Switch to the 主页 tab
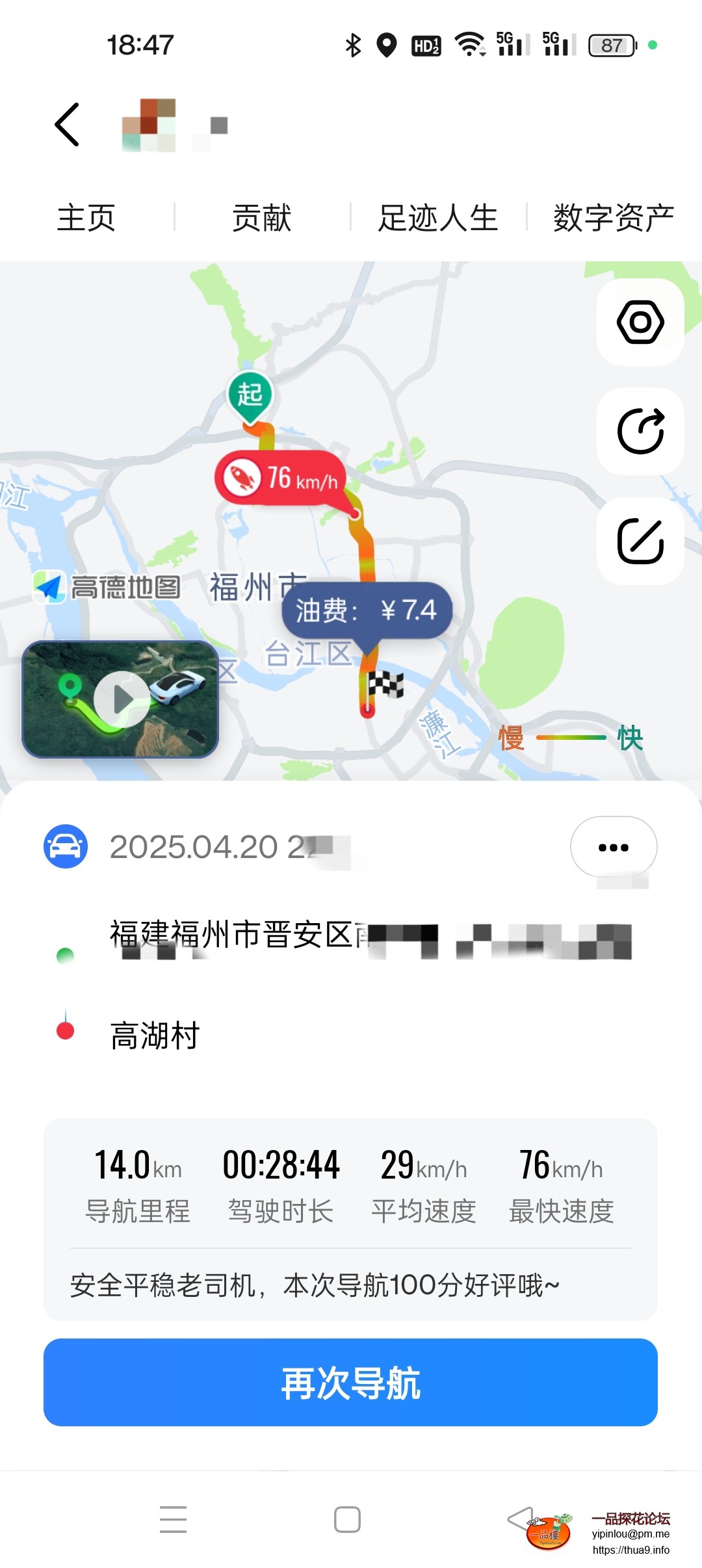The width and height of the screenshot is (702, 1568). tap(86, 218)
